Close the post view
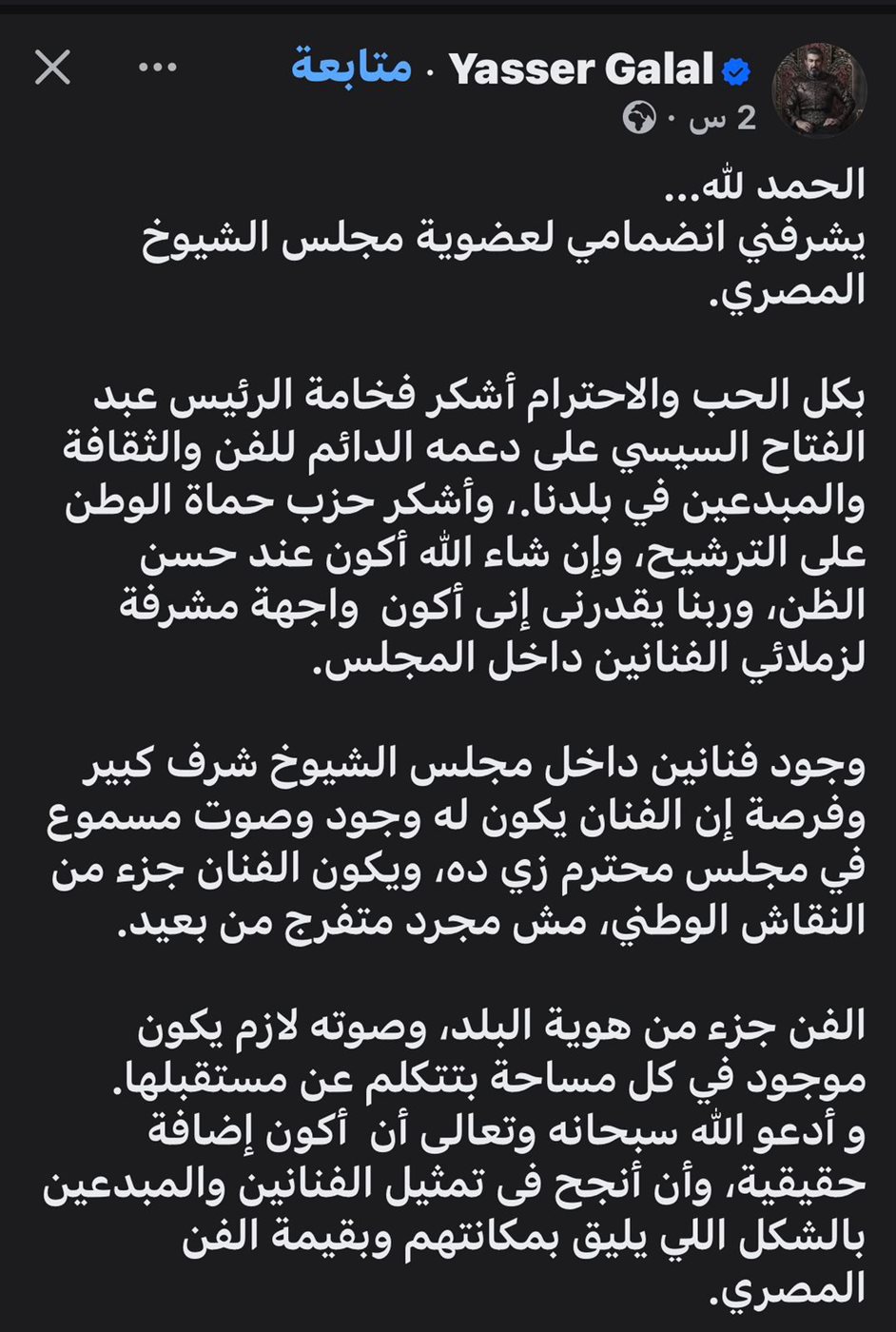This screenshot has width=896, height=1332. (52, 69)
